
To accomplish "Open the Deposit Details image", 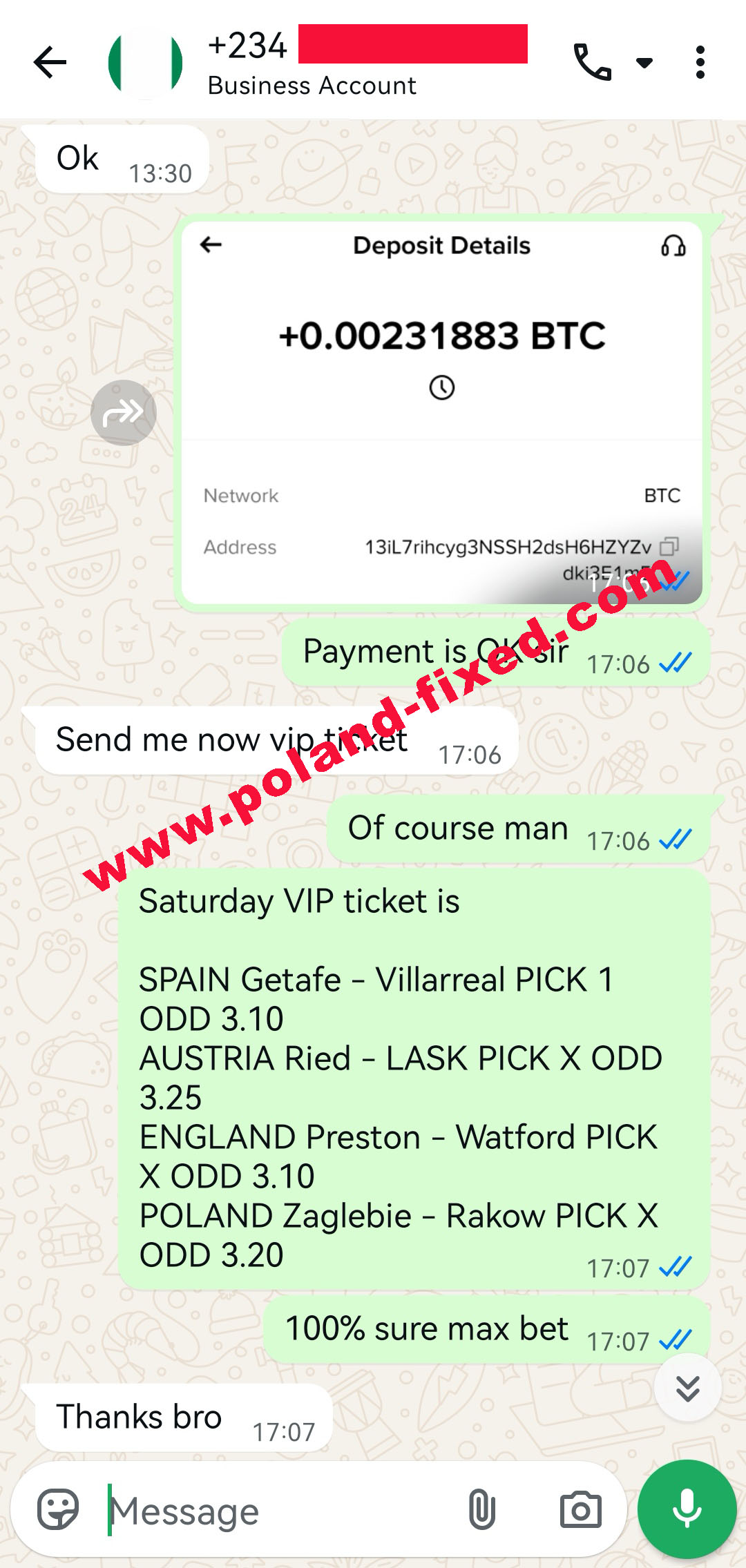I will 442,413.
